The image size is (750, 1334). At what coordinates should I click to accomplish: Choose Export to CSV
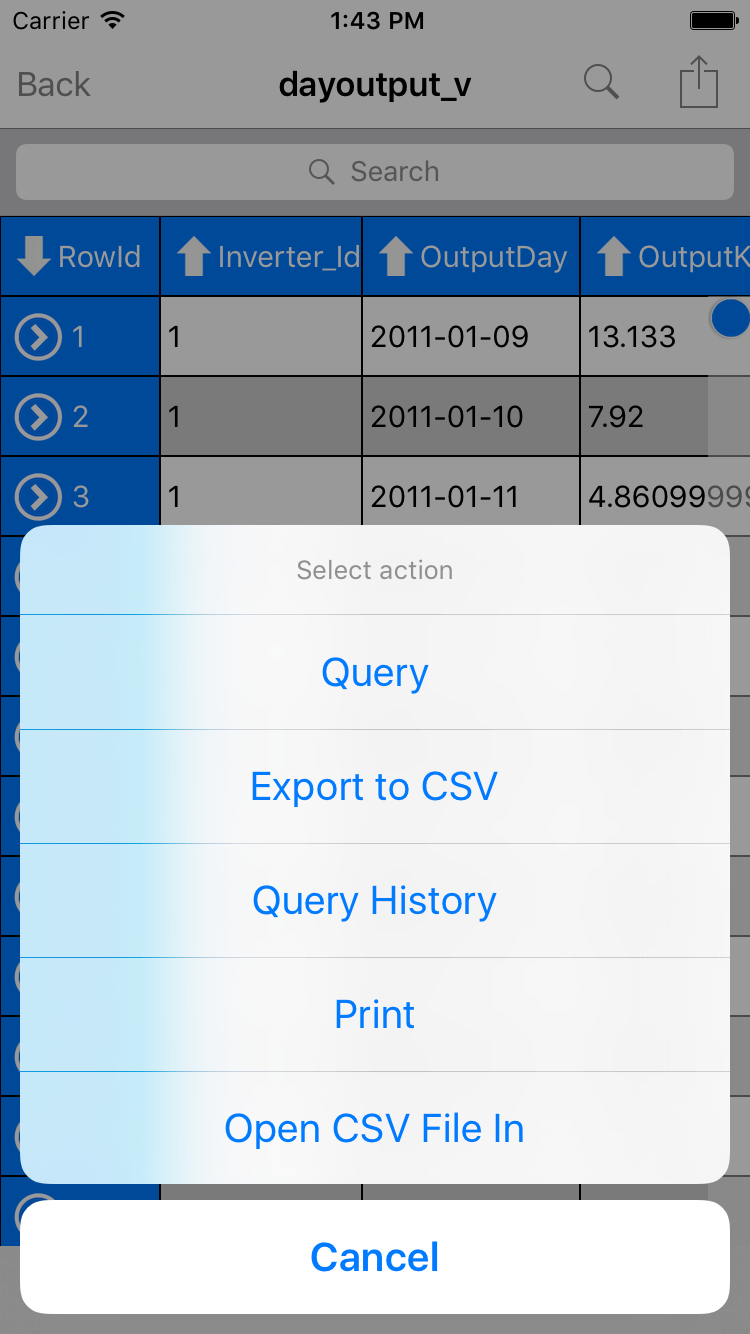pos(374,786)
